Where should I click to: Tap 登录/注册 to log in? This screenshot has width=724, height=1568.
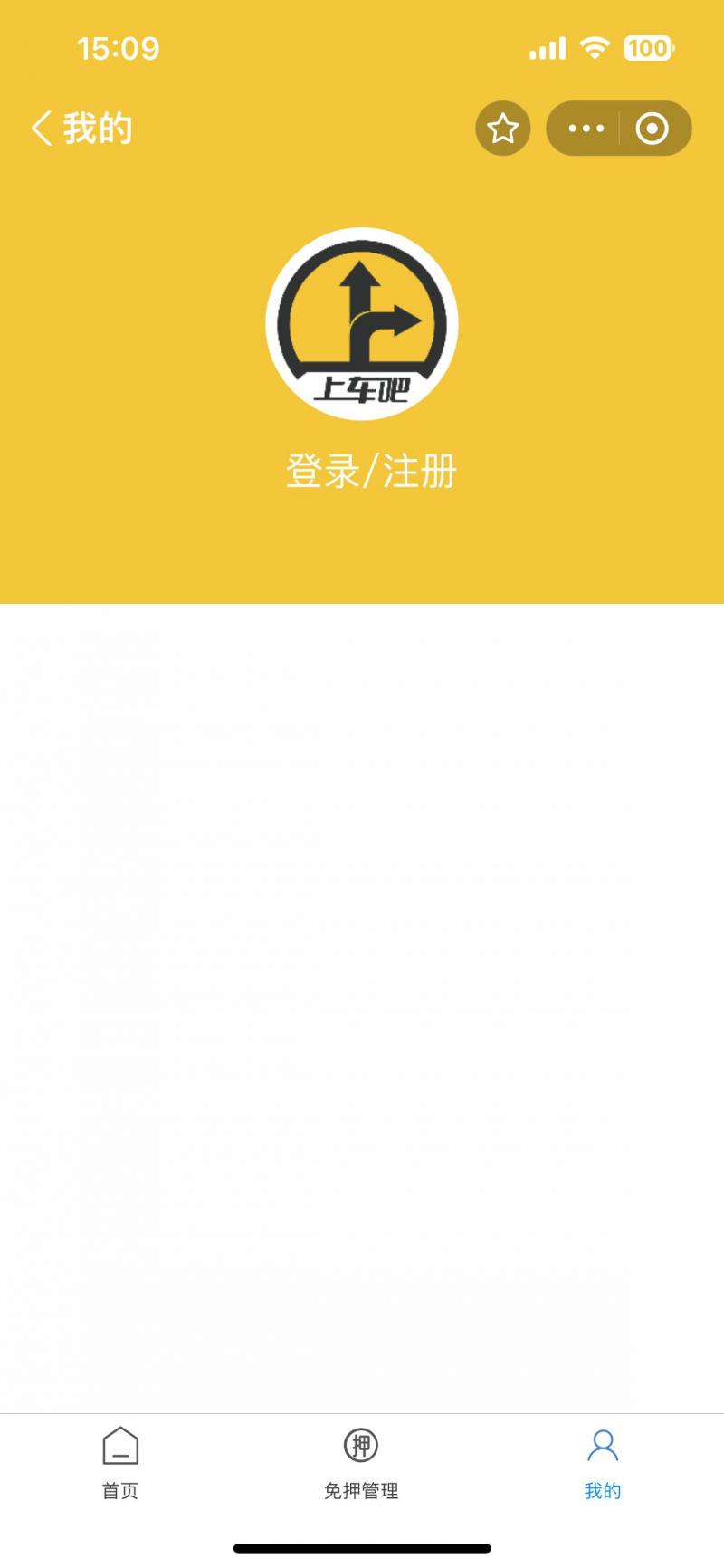[371, 472]
